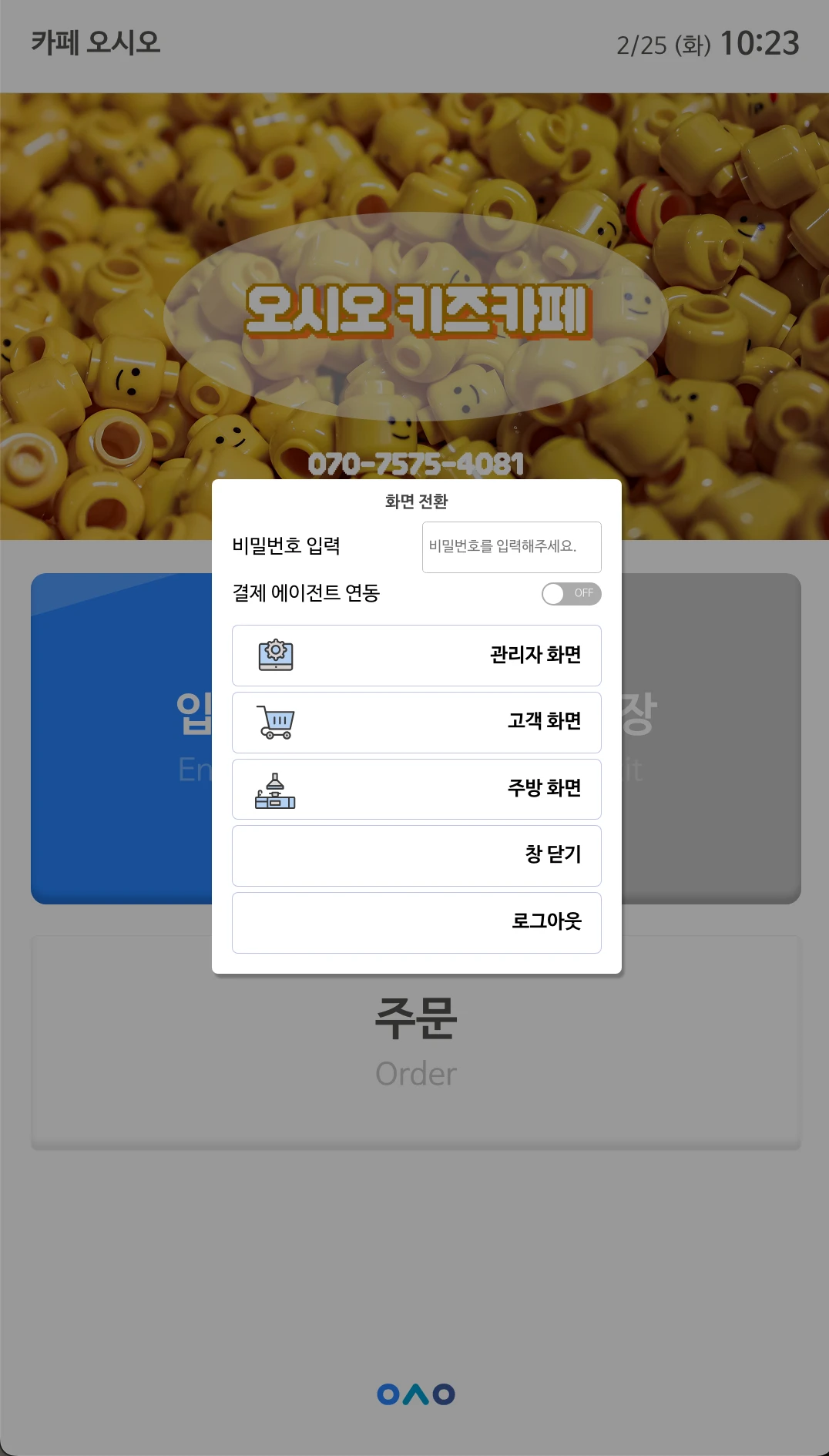Toggle 결제 에이전트 연동 switch on

tap(571, 593)
